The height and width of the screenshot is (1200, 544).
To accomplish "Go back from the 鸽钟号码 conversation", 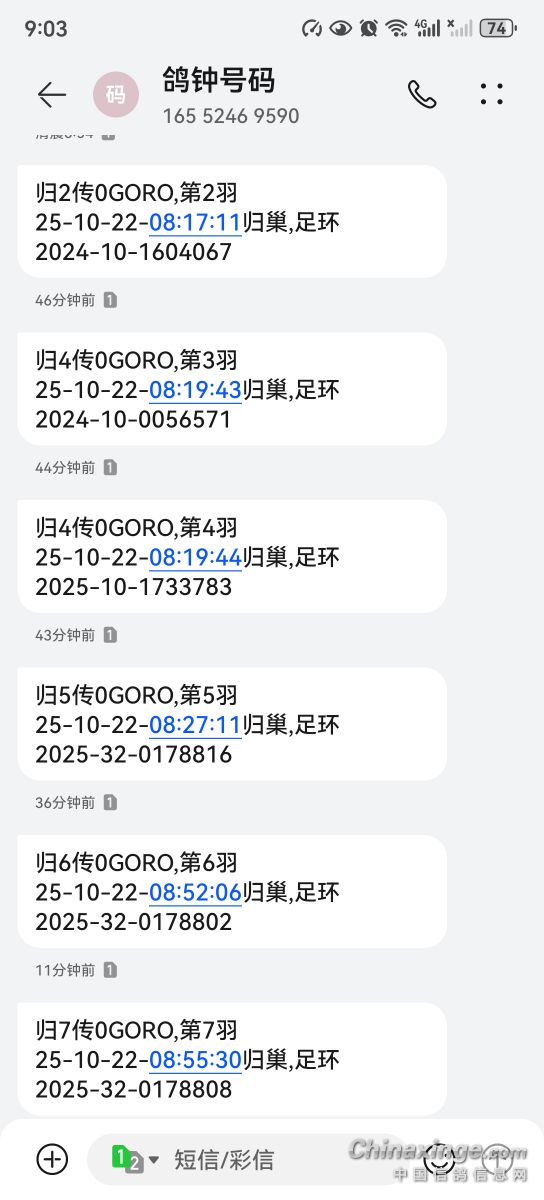I will point(52,95).
